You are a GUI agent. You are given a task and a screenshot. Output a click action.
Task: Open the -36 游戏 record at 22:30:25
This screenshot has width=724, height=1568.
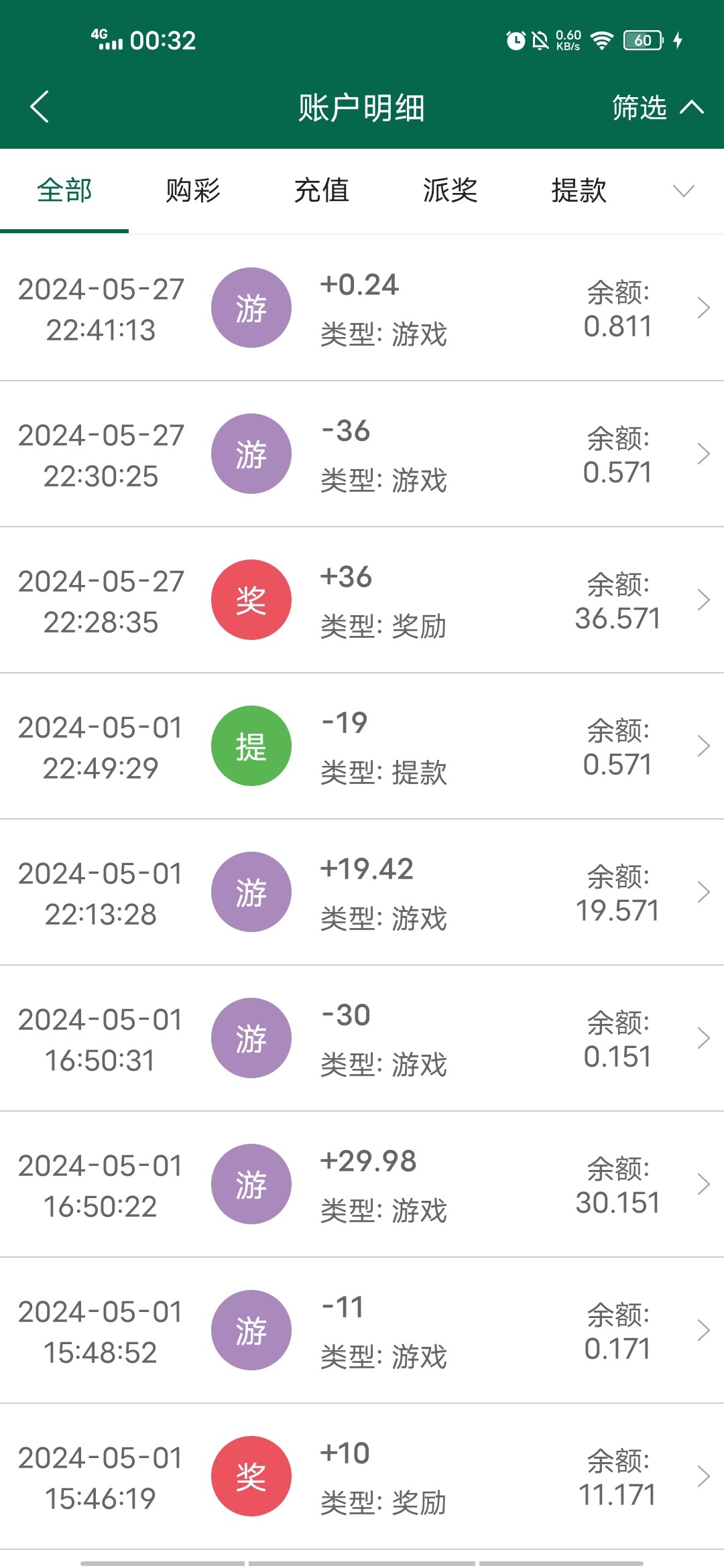pos(362,454)
